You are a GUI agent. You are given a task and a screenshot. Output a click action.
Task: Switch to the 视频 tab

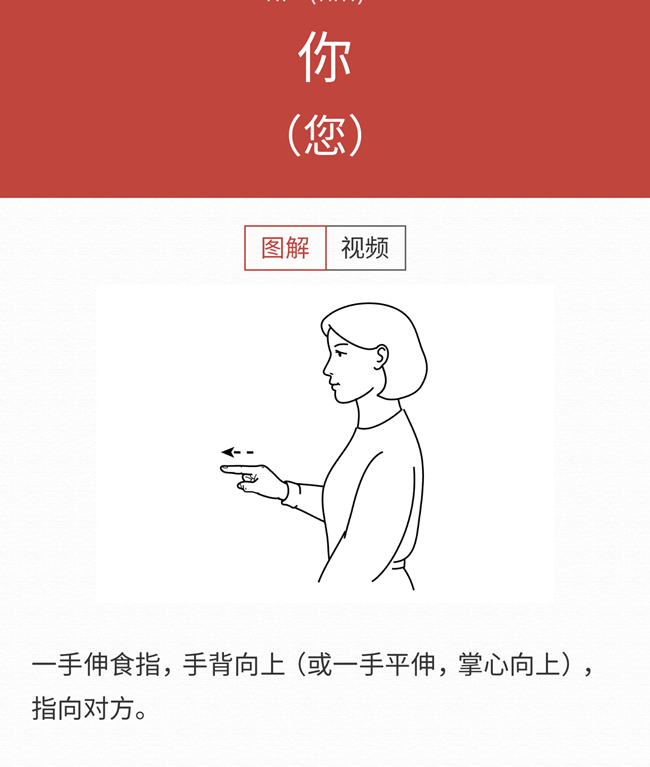pos(365,248)
